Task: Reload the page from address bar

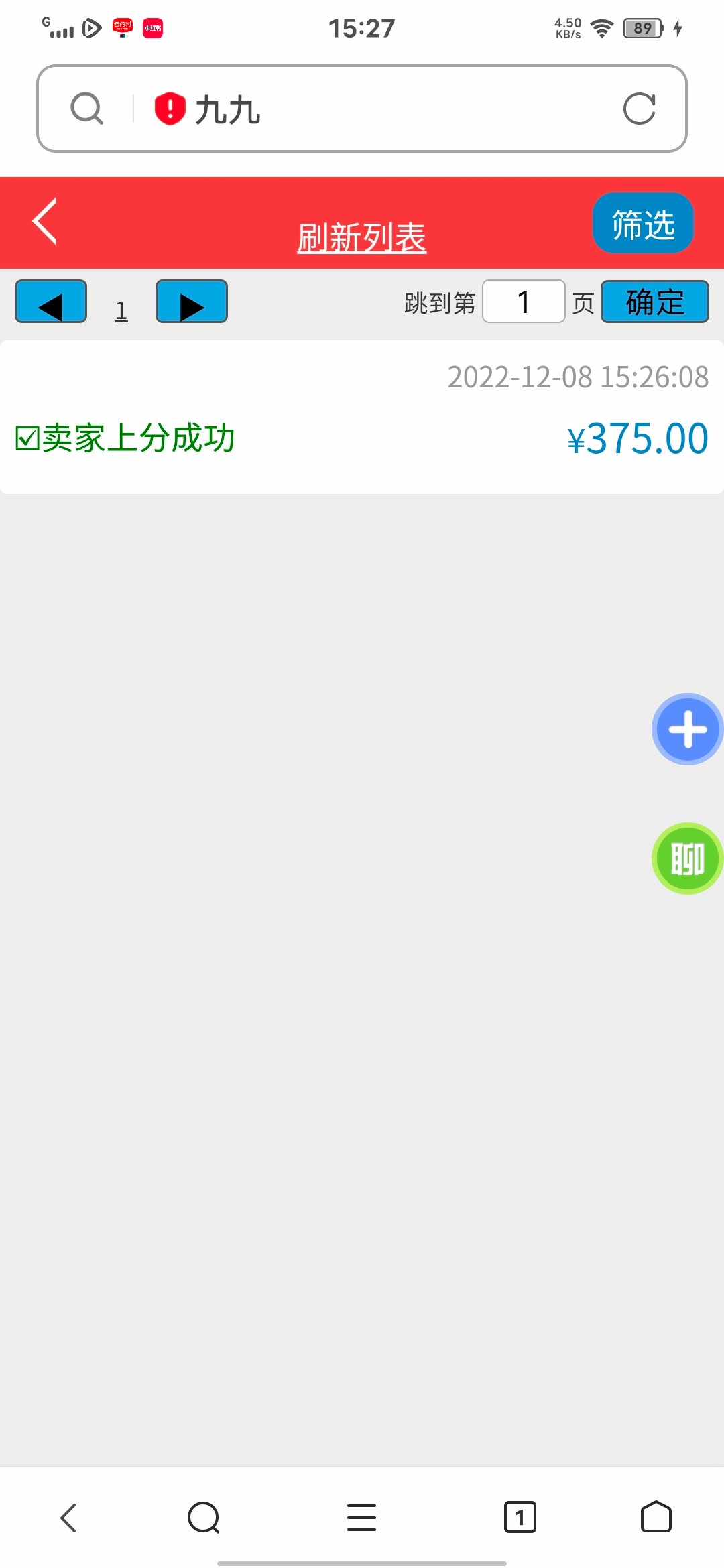Action: 639,109
